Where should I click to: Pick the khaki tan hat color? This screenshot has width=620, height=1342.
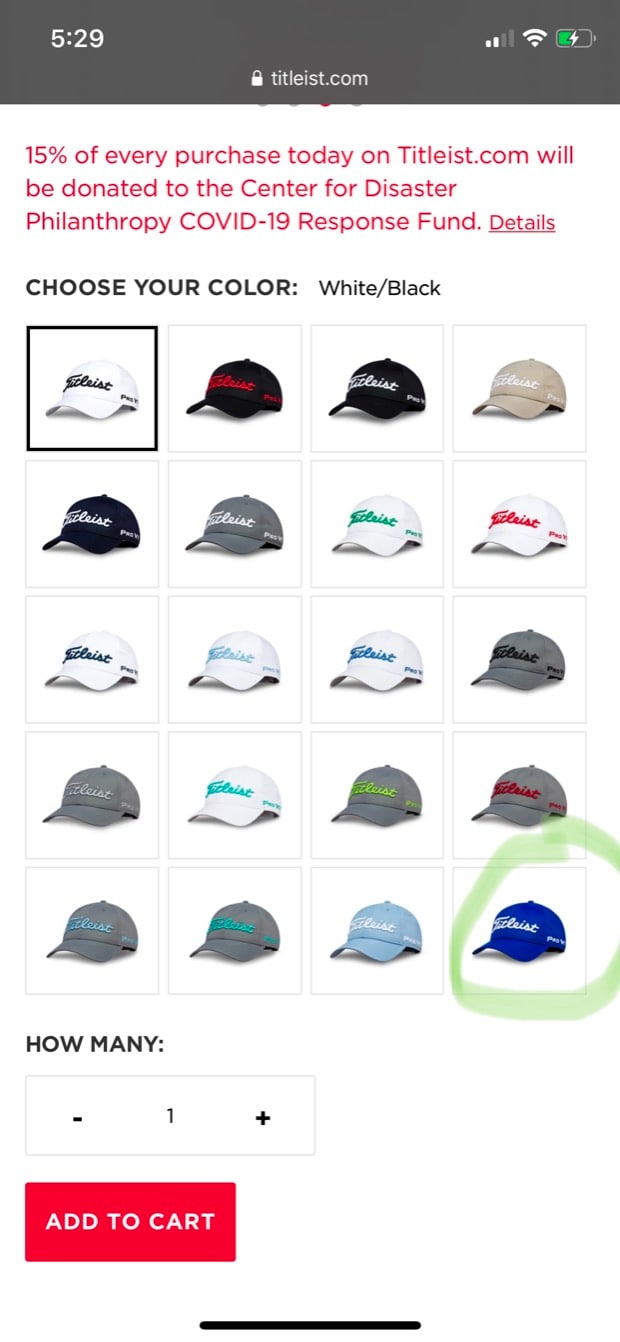point(519,388)
